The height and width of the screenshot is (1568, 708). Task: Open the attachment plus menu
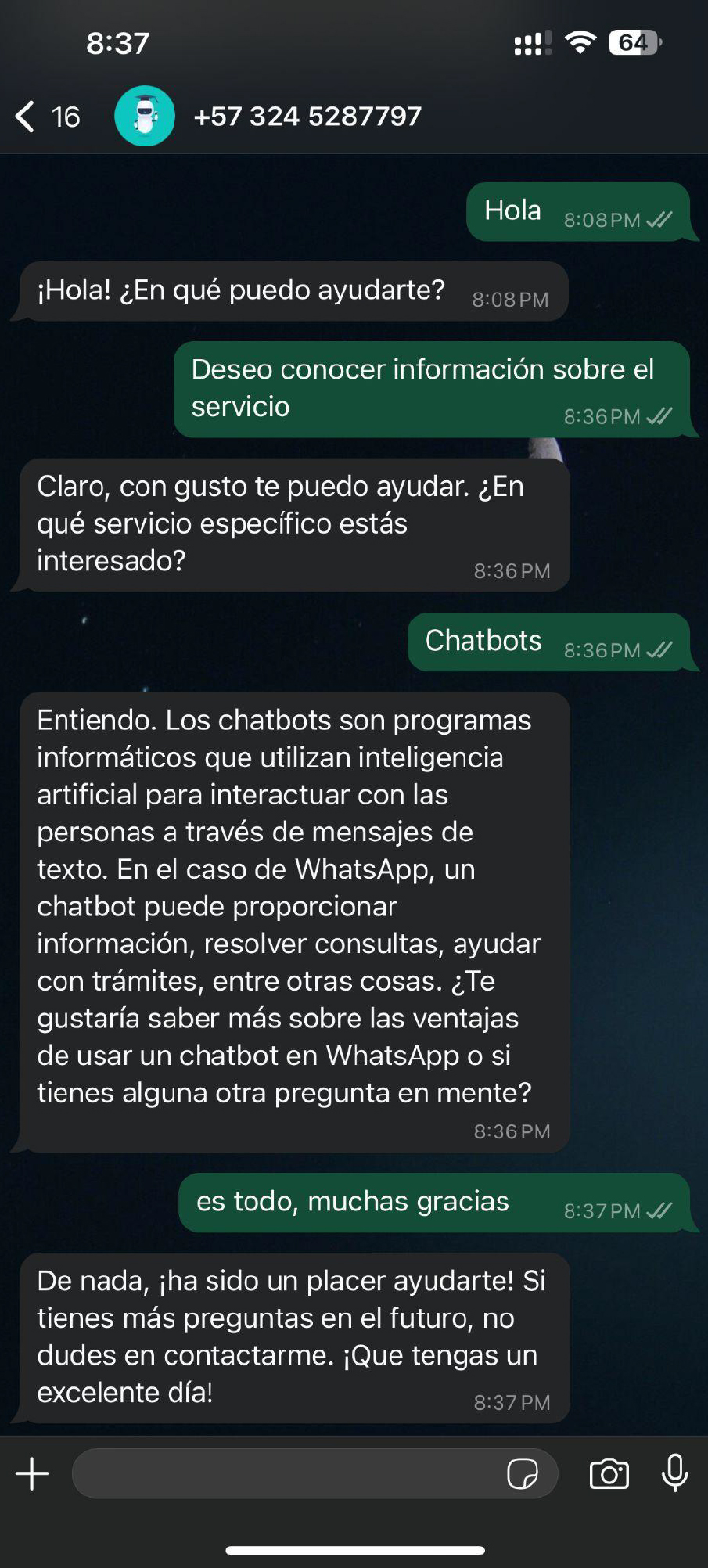coord(32,1473)
